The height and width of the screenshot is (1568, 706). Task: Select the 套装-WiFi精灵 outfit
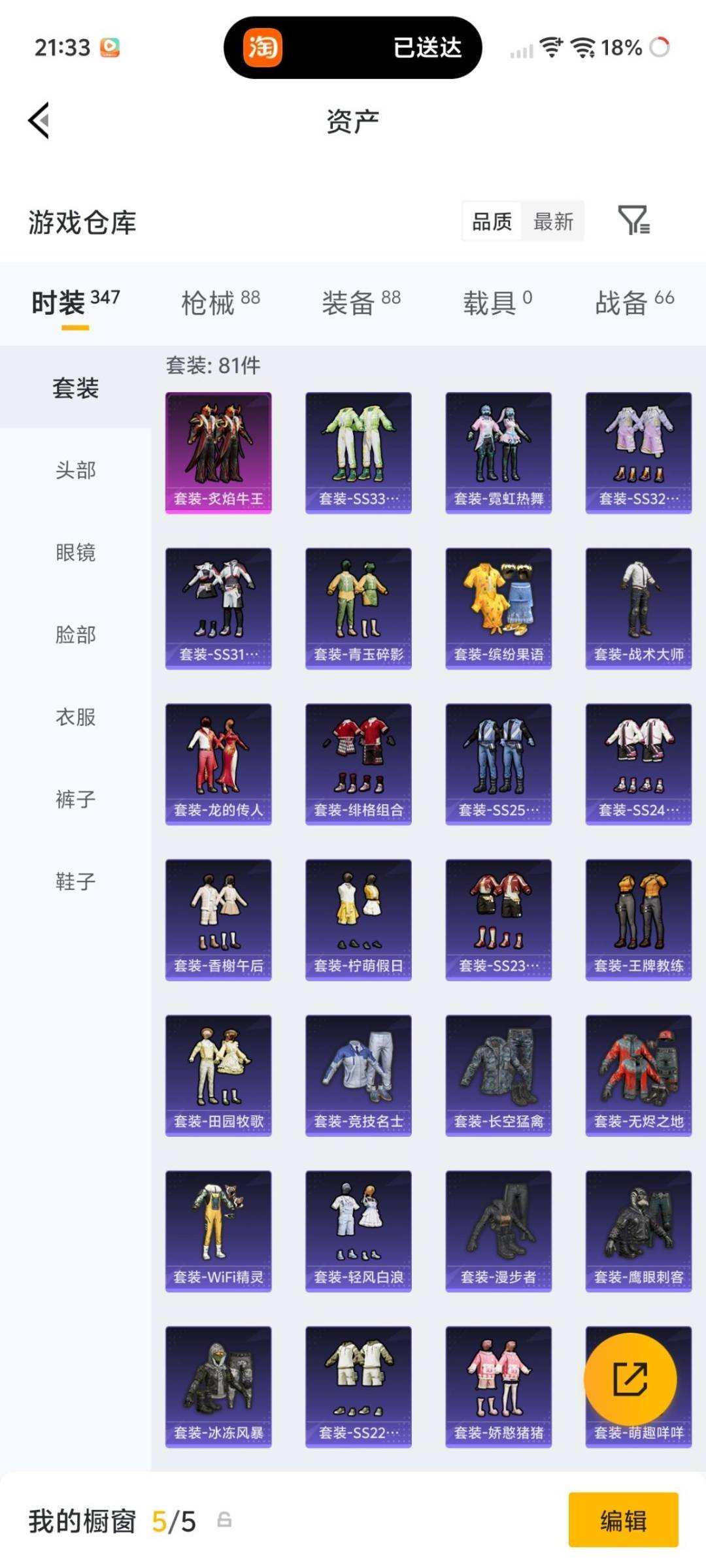(x=219, y=1230)
